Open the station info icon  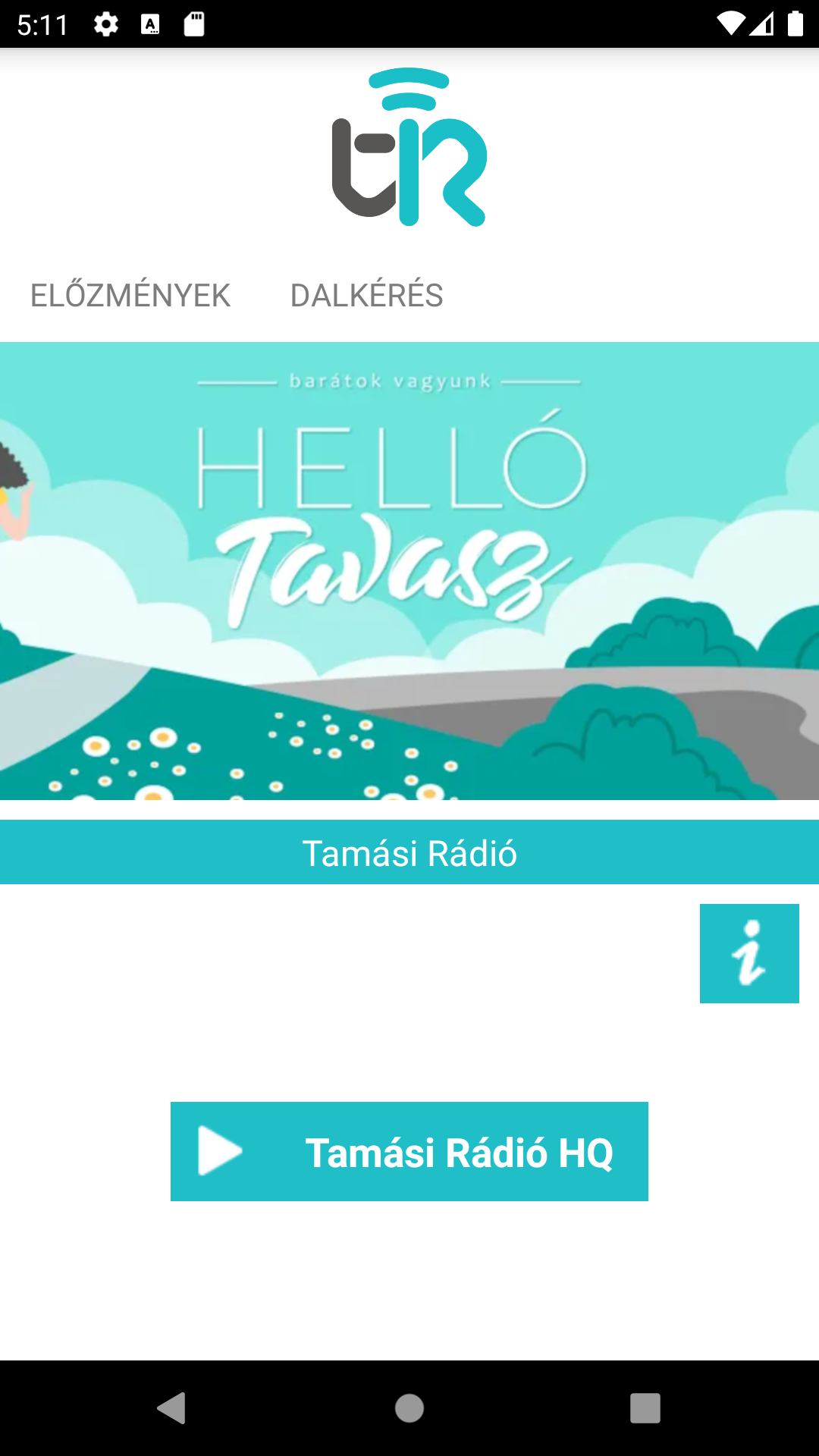(x=749, y=953)
